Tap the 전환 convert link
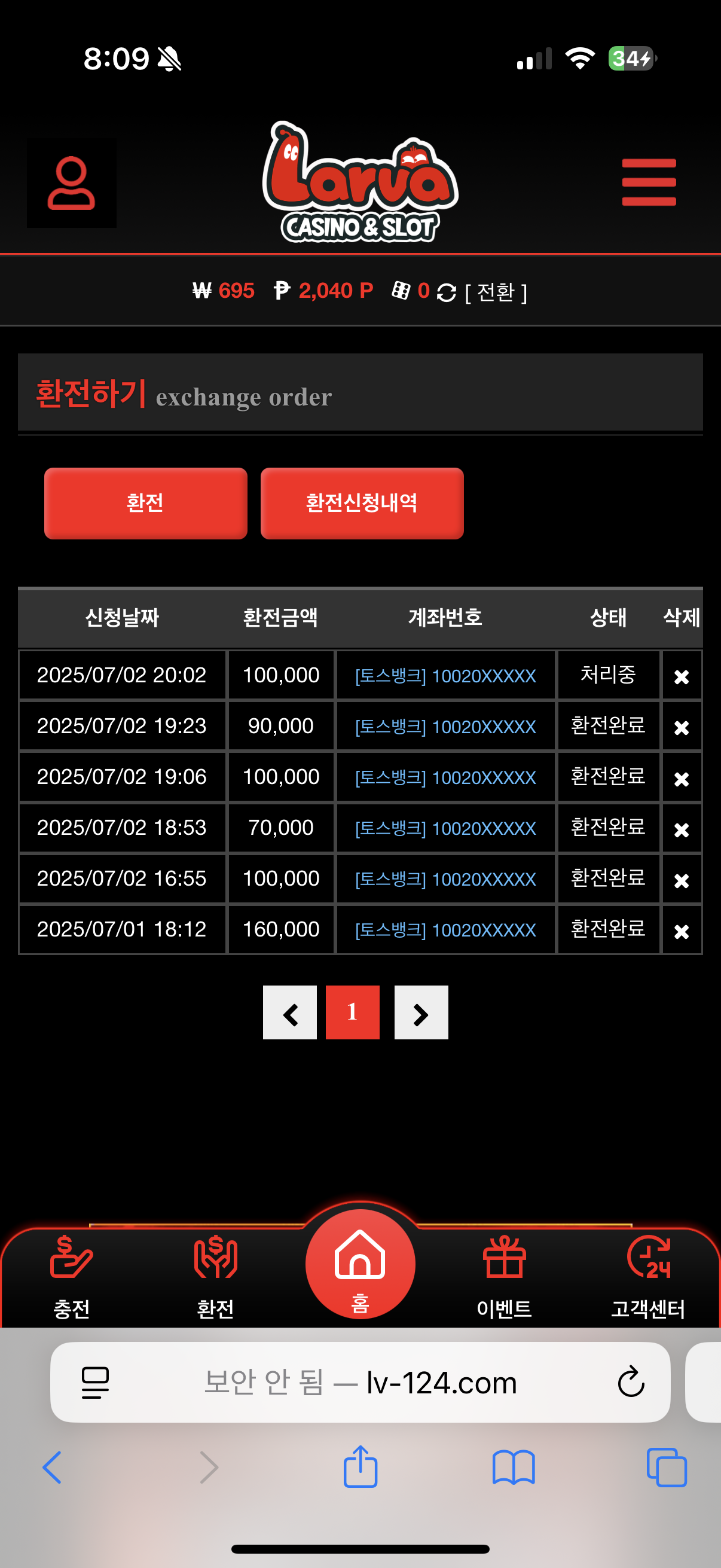 pos(495,292)
